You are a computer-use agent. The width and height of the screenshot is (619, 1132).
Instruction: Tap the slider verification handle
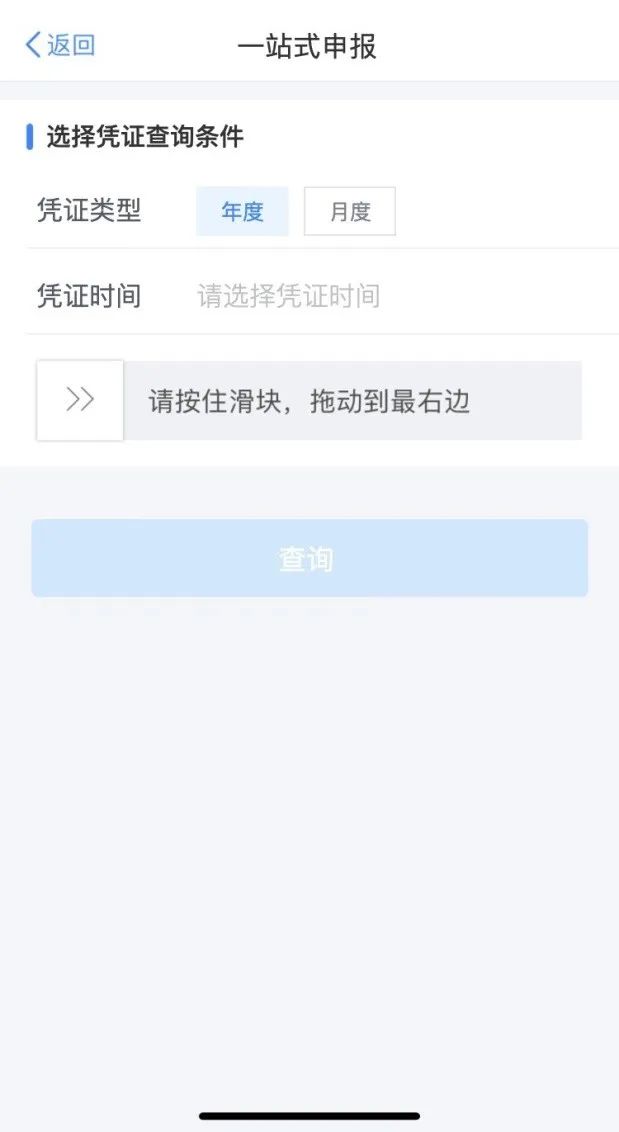(x=80, y=400)
